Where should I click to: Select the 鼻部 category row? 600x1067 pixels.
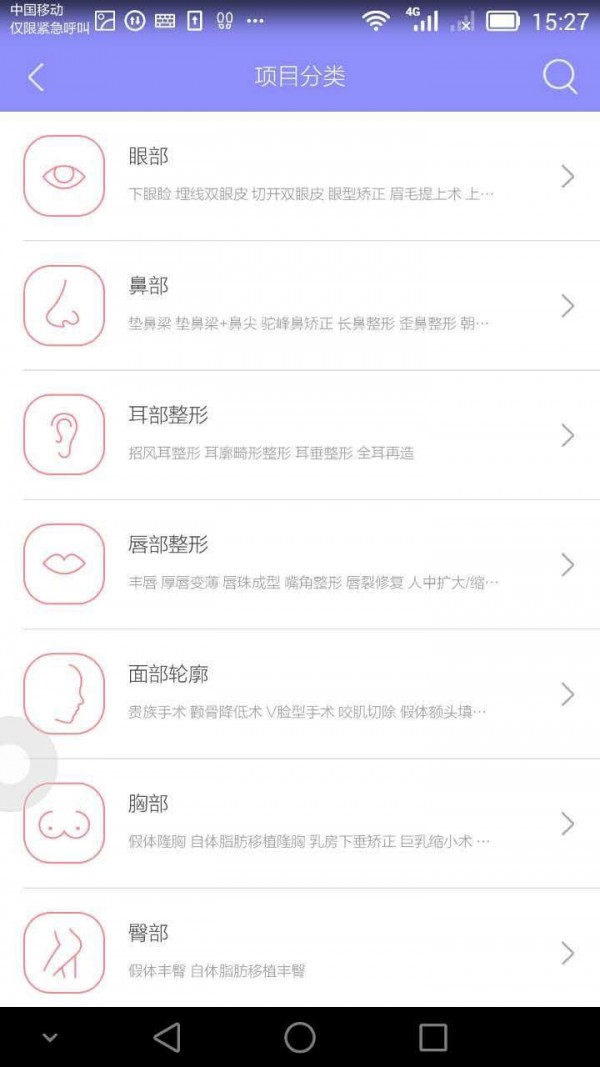point(300,305)
